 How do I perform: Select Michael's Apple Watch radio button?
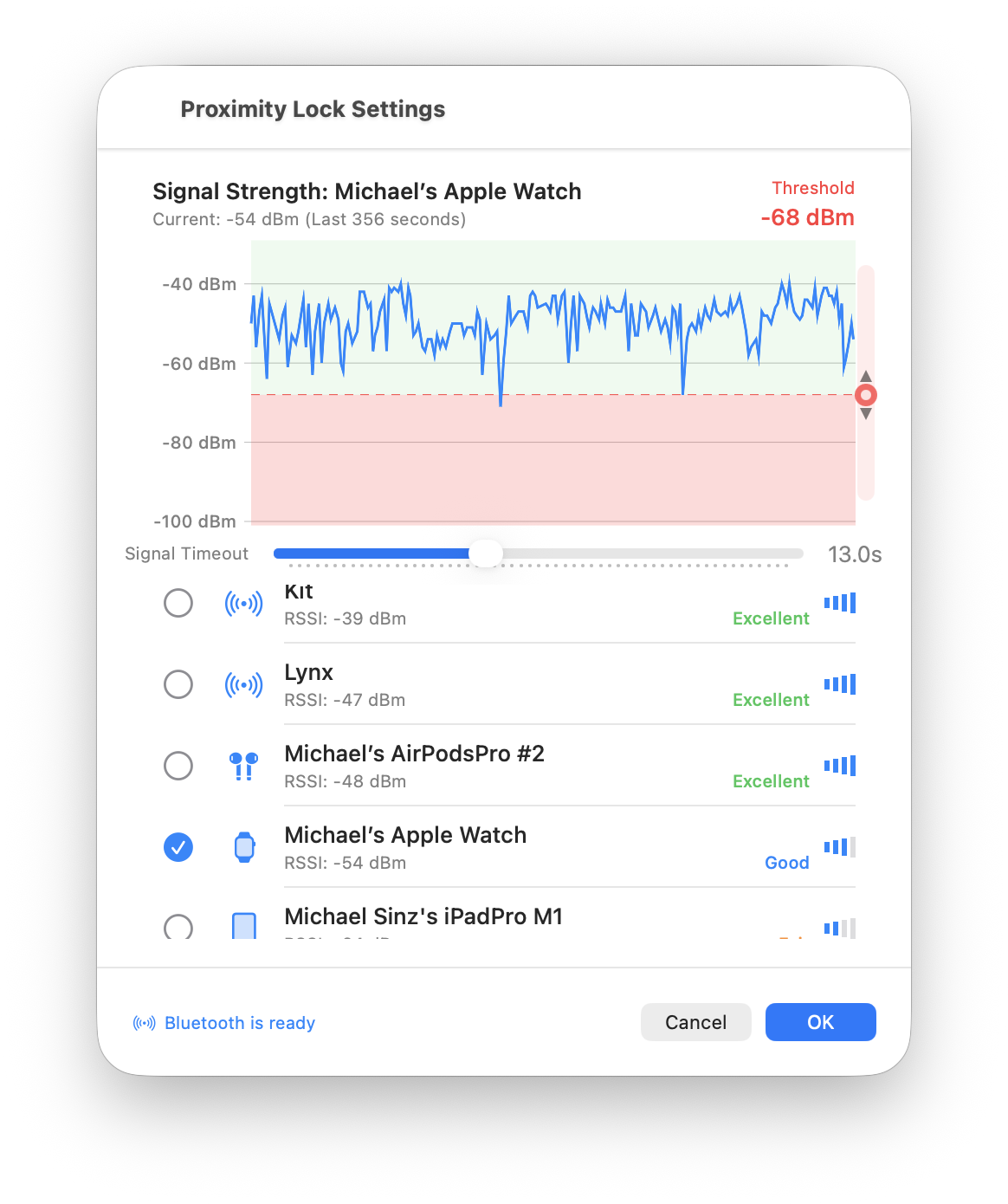coord(178,847)
